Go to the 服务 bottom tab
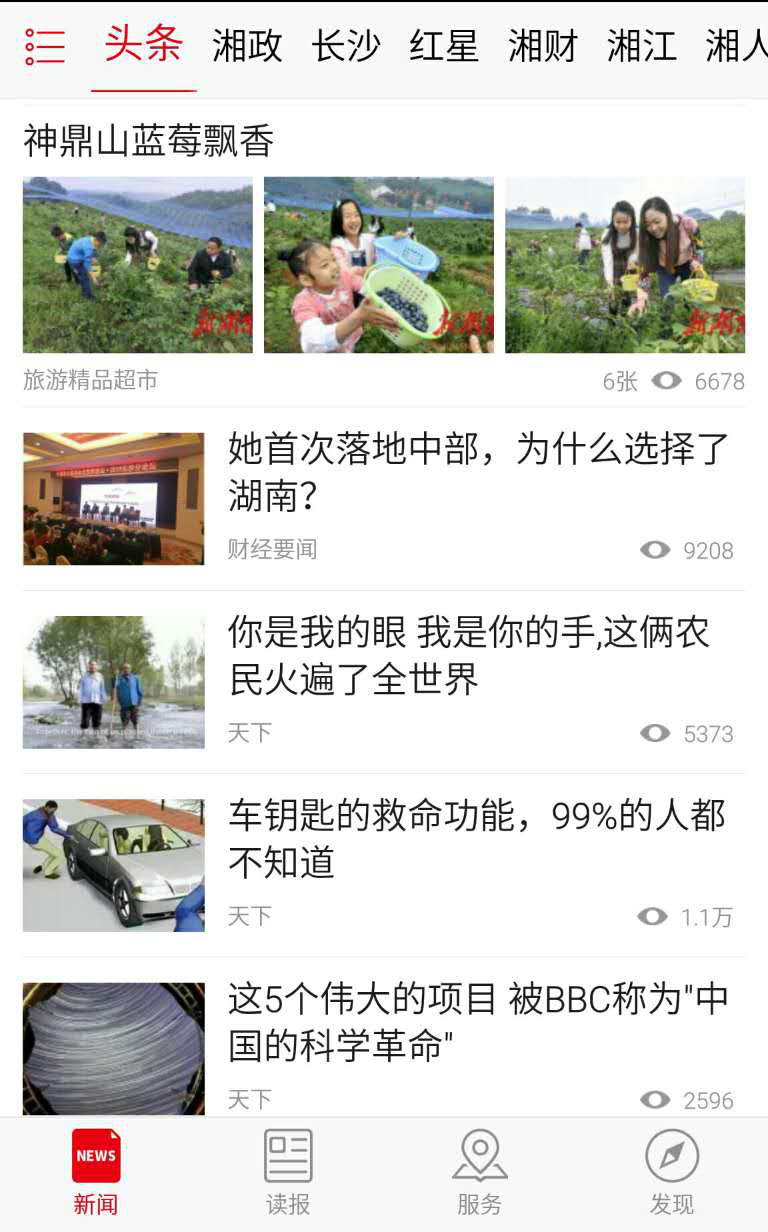 point(480,1172)
